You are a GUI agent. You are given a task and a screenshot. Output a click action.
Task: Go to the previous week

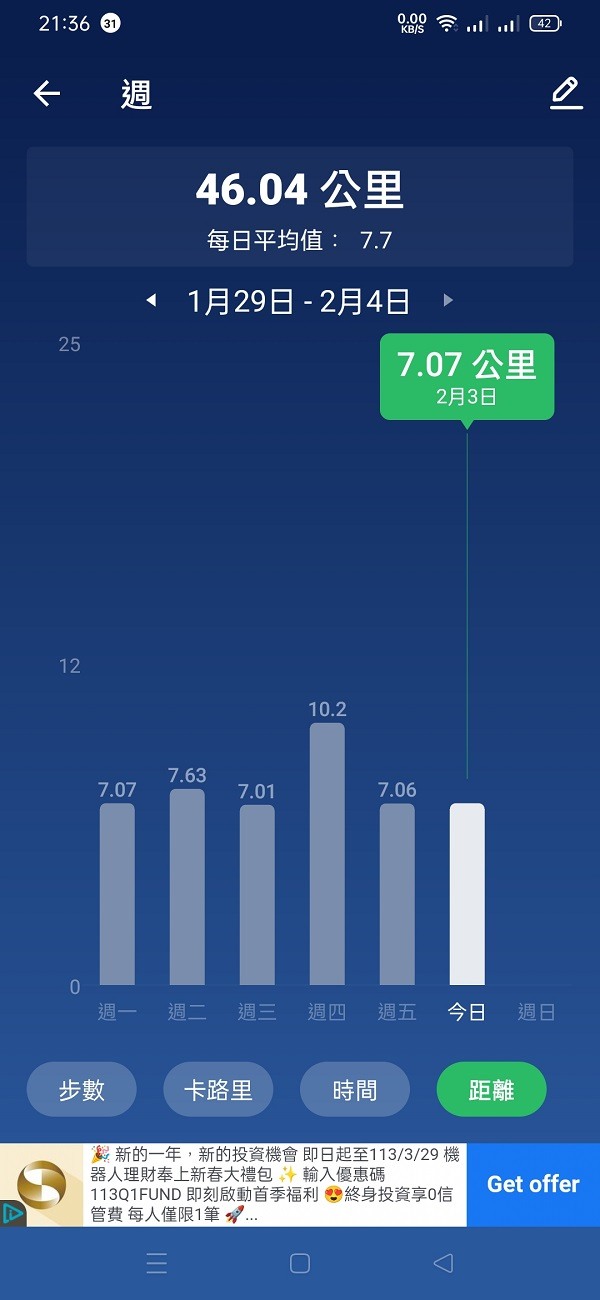tap(151, 300)
